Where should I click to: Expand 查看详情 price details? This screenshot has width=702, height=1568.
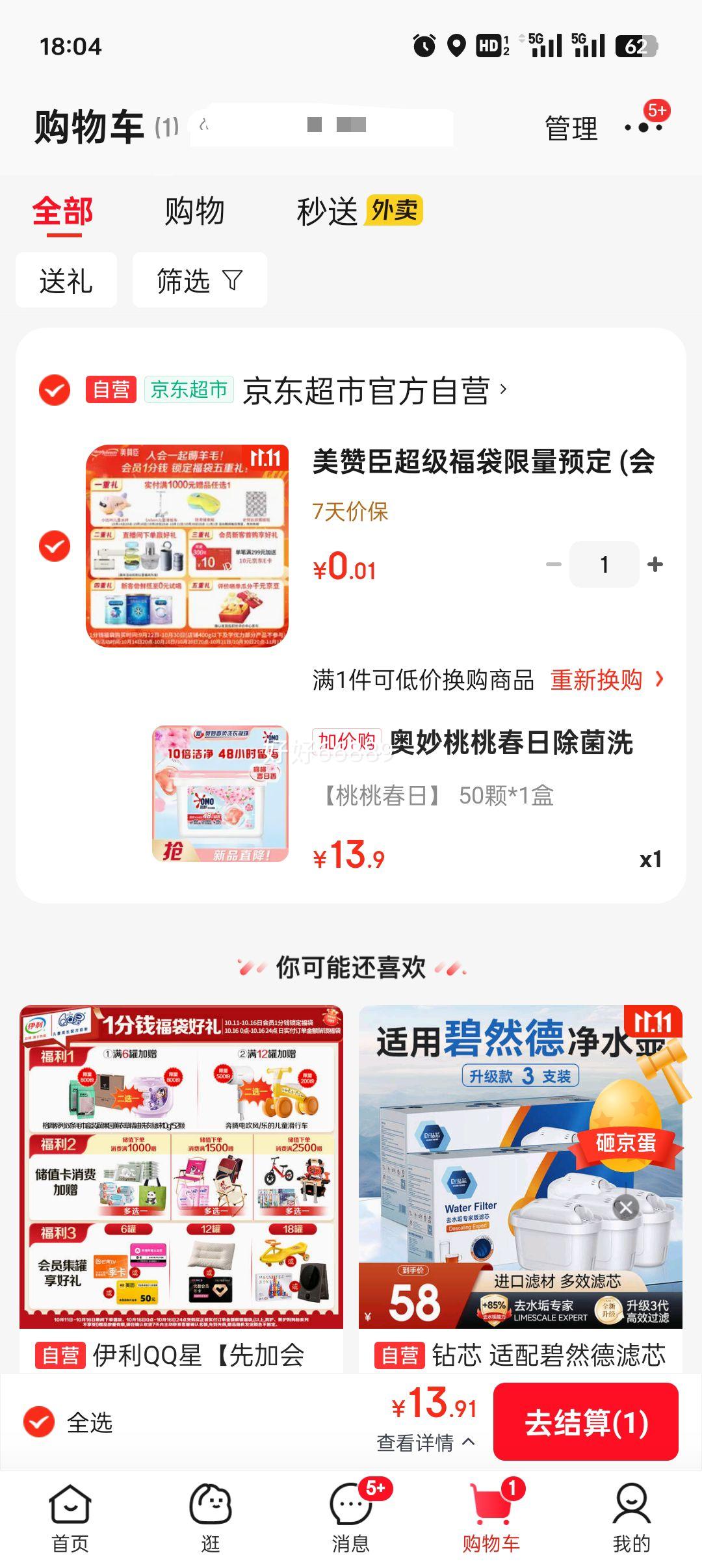pyautogui.click(x=425, y=1443)
